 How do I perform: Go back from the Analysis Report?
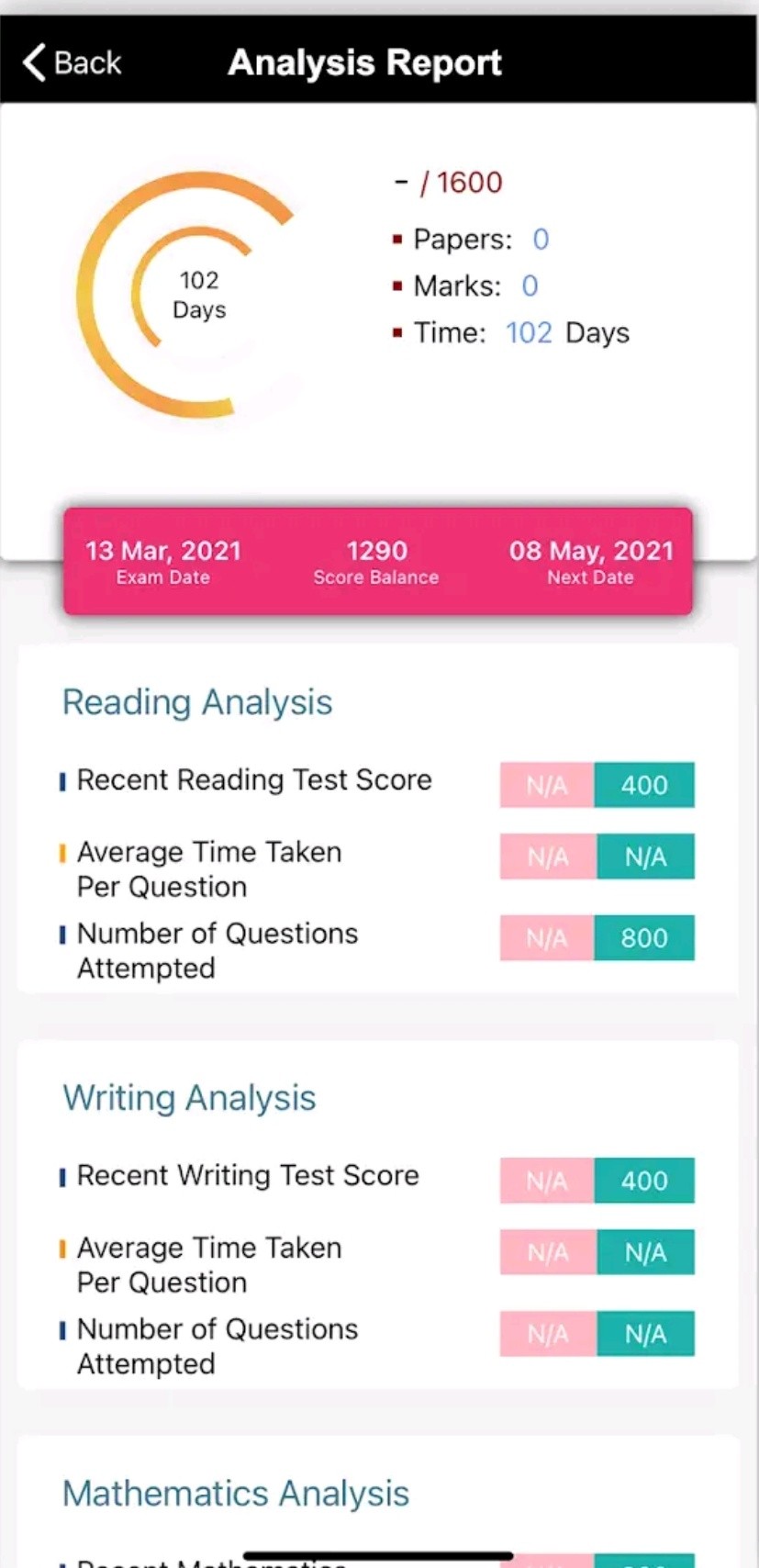(72, 62)
